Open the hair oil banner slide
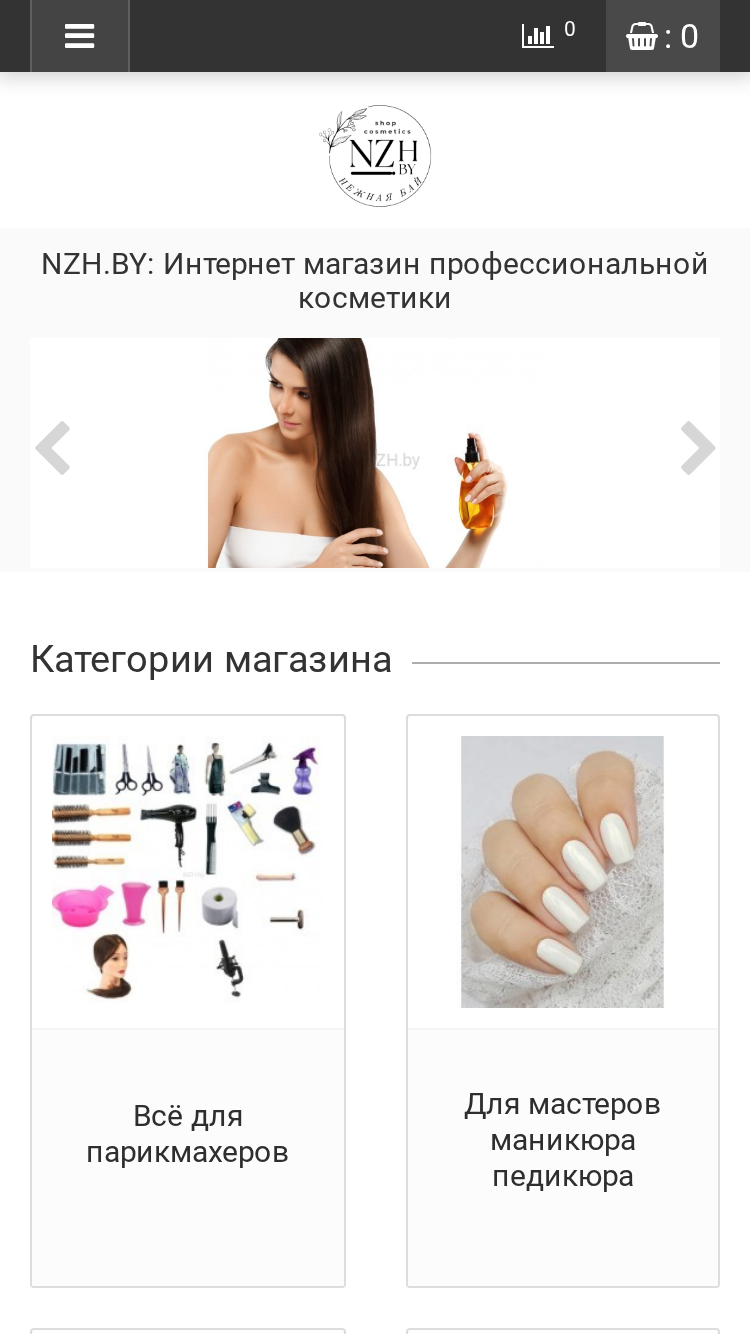750x1334 pixels. pyautogui.click(x=375, y=453)
